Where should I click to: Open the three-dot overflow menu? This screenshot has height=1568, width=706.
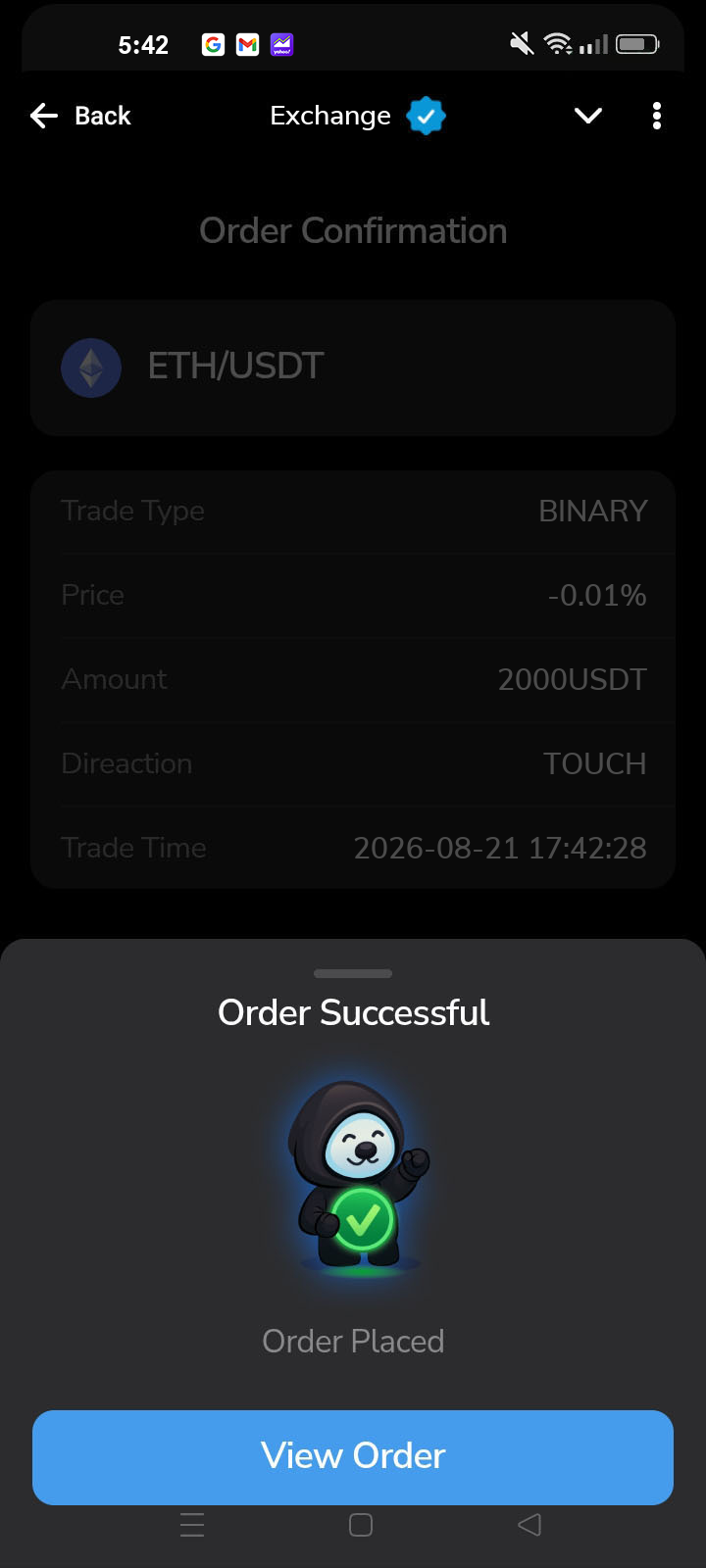(657, 116)
